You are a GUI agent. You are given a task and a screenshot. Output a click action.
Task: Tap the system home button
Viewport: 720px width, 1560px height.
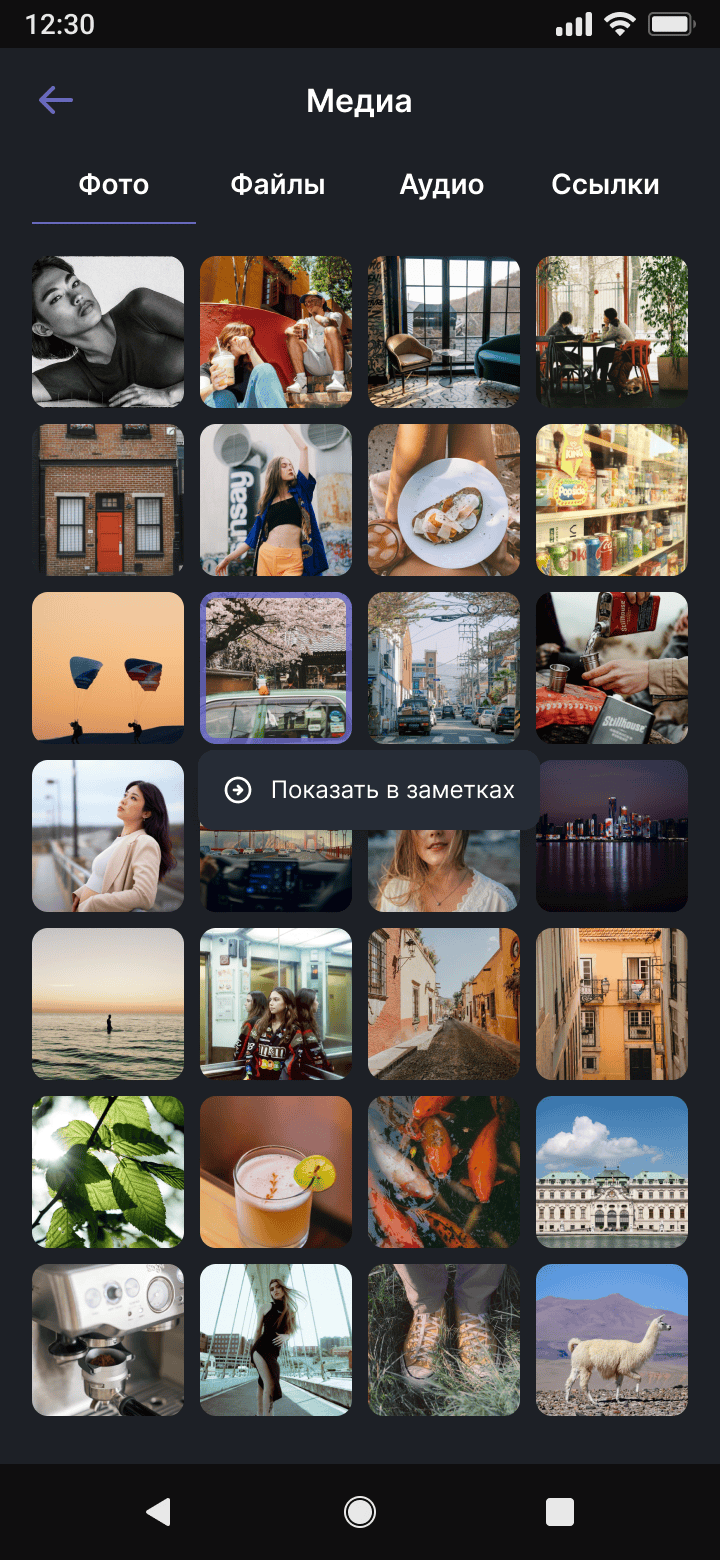pos(360,1512)
